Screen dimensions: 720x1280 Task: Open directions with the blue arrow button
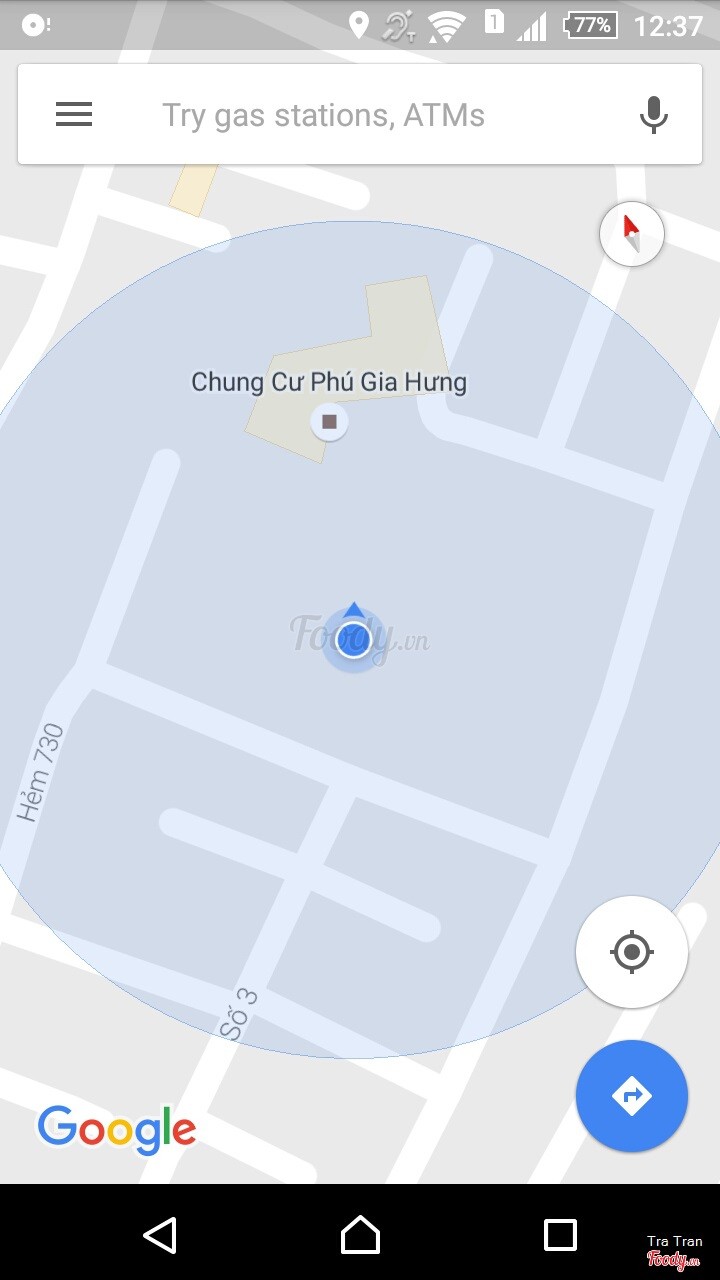coord(631,1096)
